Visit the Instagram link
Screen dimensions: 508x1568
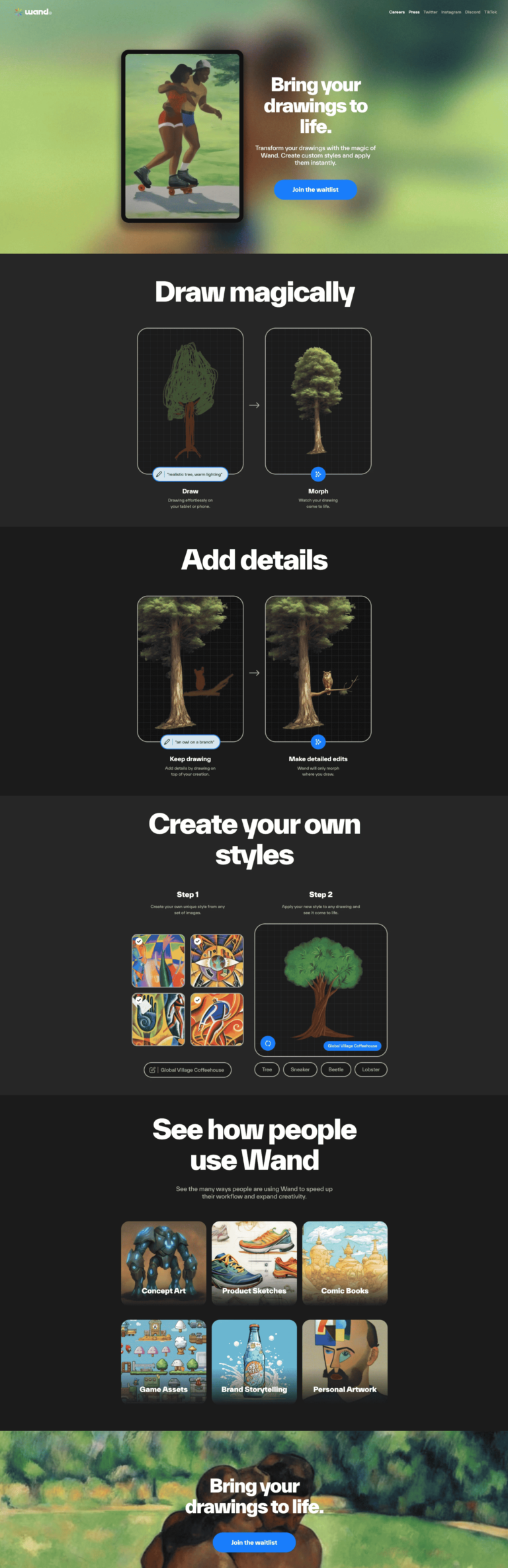(x=451, y=12)
